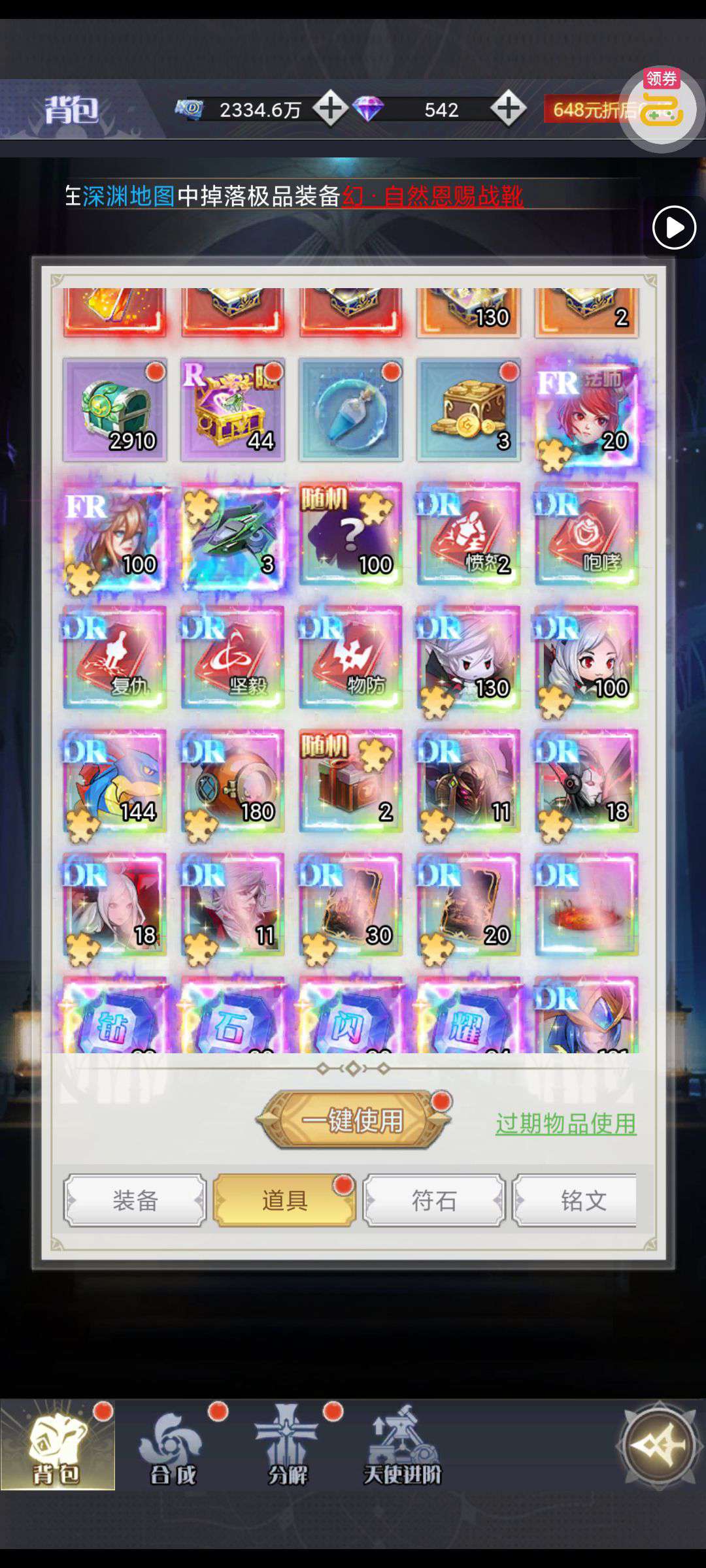Add currency with plus next to 2334.6万
706x1568 pixels.
[x=330, y=108]
